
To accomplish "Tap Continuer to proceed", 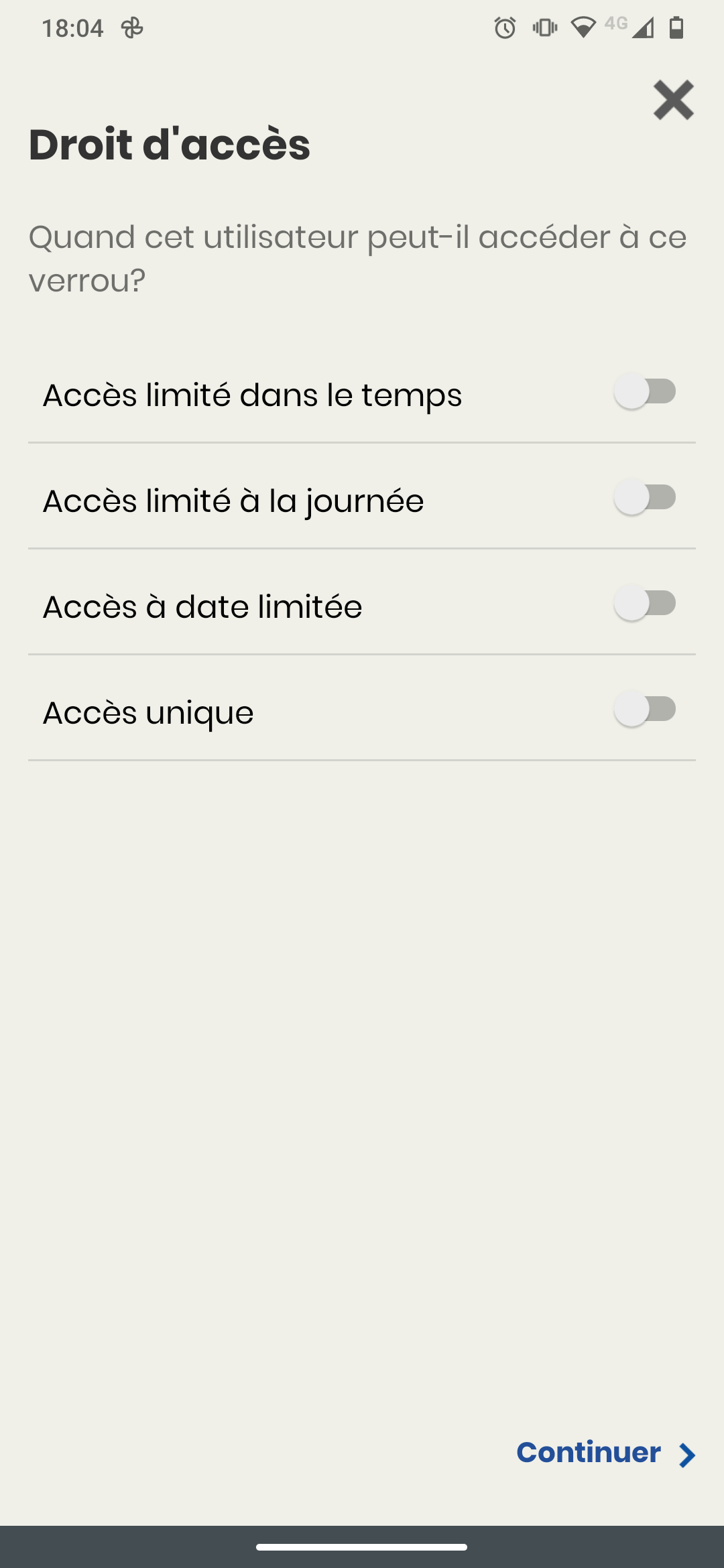I will pyautogui.click(x=606, y=1453).
